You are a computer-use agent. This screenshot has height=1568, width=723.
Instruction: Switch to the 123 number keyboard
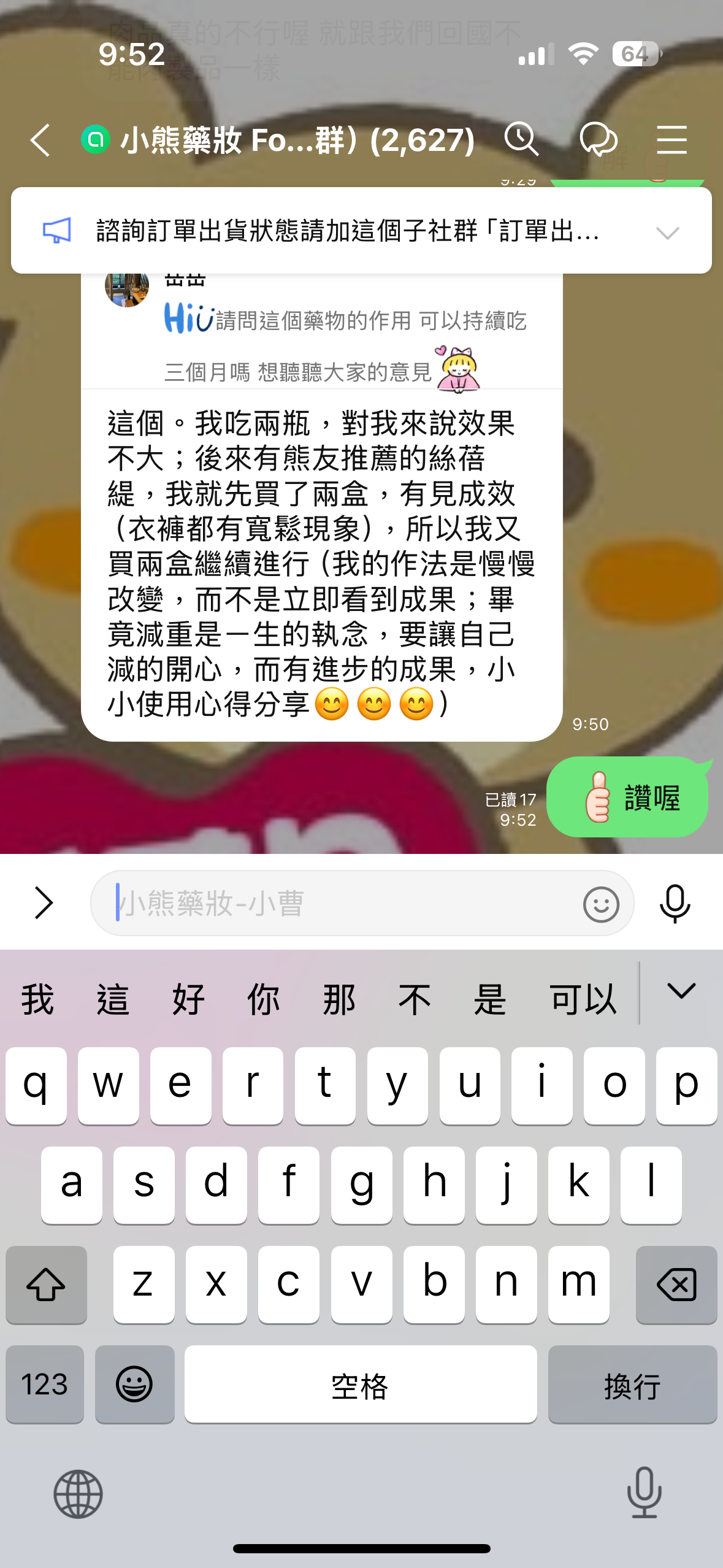pyautogui.click(x=44, y=1384)
